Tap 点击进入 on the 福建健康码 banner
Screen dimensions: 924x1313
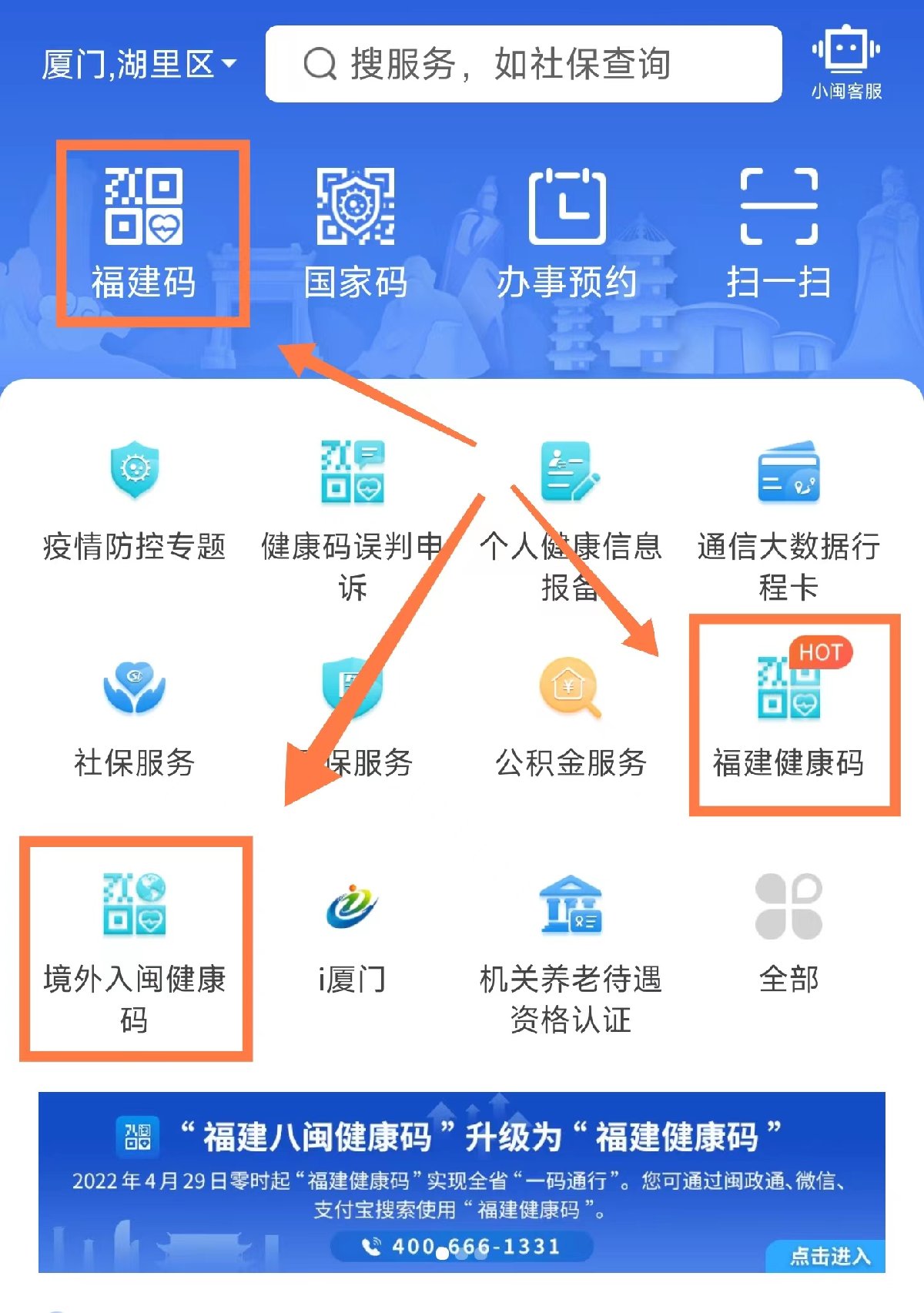tap(829, 1256)
